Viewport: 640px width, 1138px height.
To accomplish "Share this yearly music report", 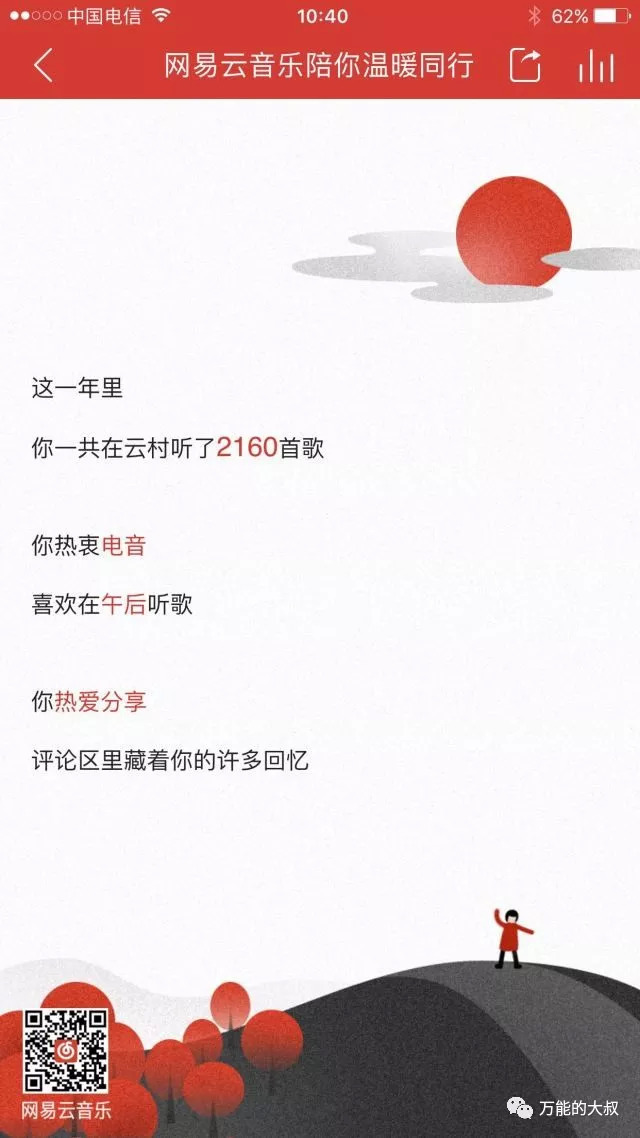I will pos(525,66).
